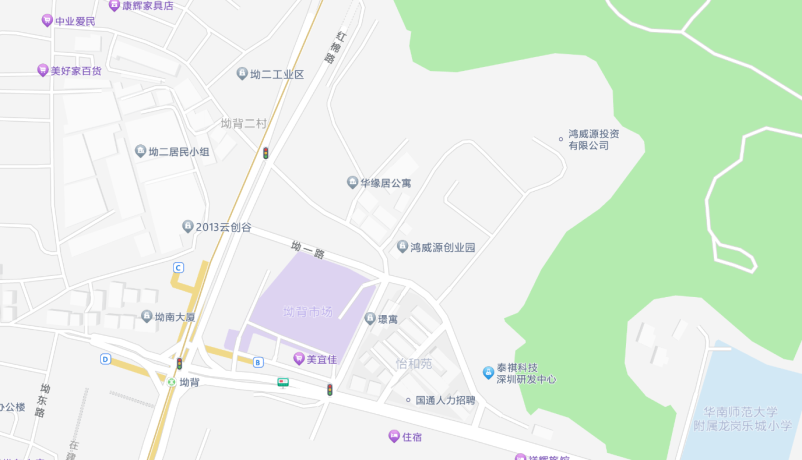Select the 坳二工业区 marker
The image size is (802, 460).
click(242, 74)
